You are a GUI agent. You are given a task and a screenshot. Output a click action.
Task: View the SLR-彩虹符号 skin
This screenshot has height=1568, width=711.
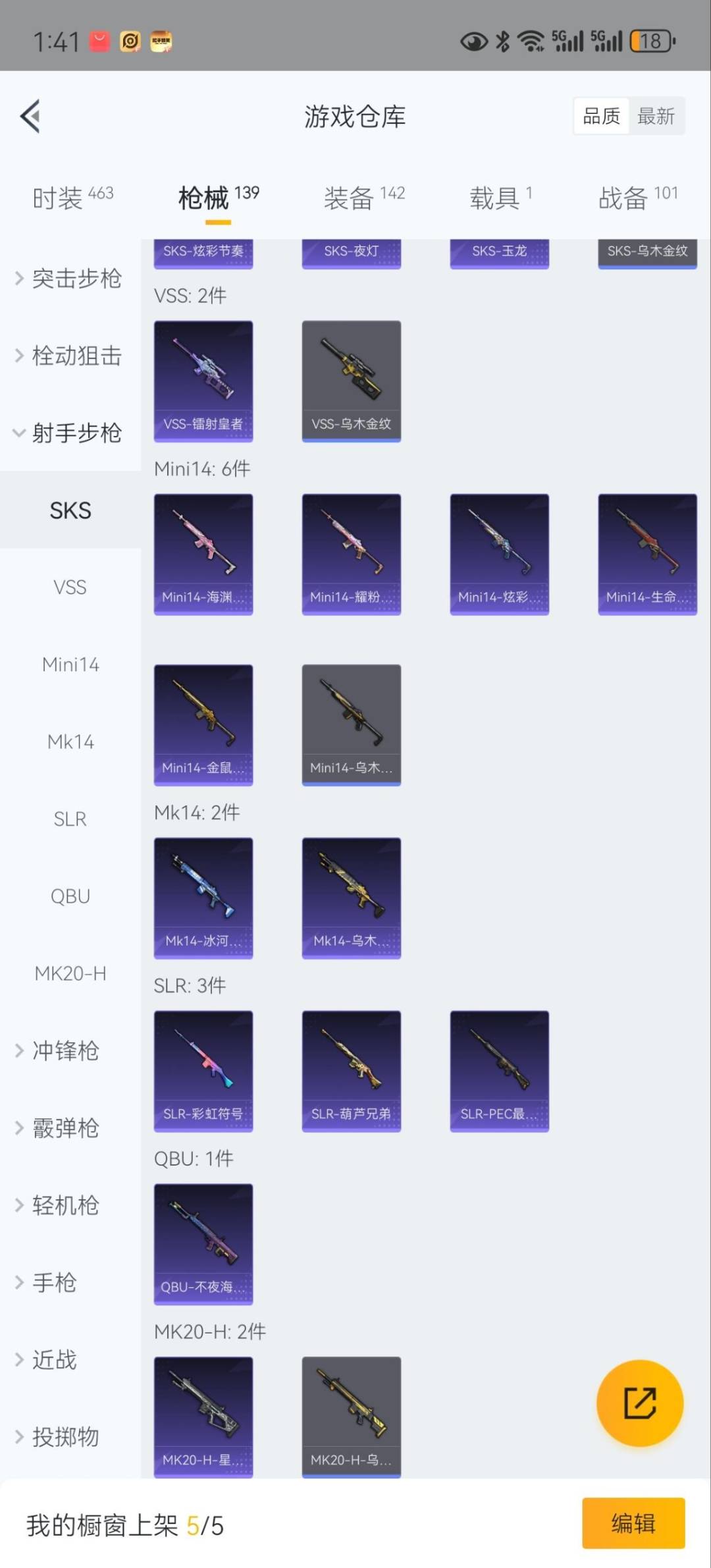point(203,1071)
